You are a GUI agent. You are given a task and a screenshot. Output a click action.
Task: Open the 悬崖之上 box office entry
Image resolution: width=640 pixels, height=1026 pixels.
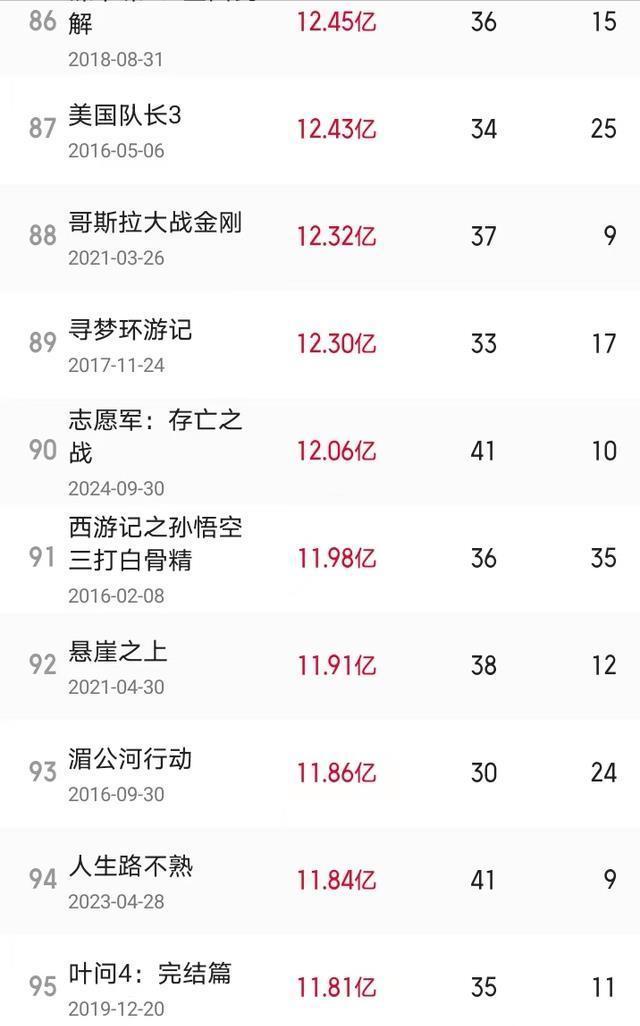click(x=118, y=652)
